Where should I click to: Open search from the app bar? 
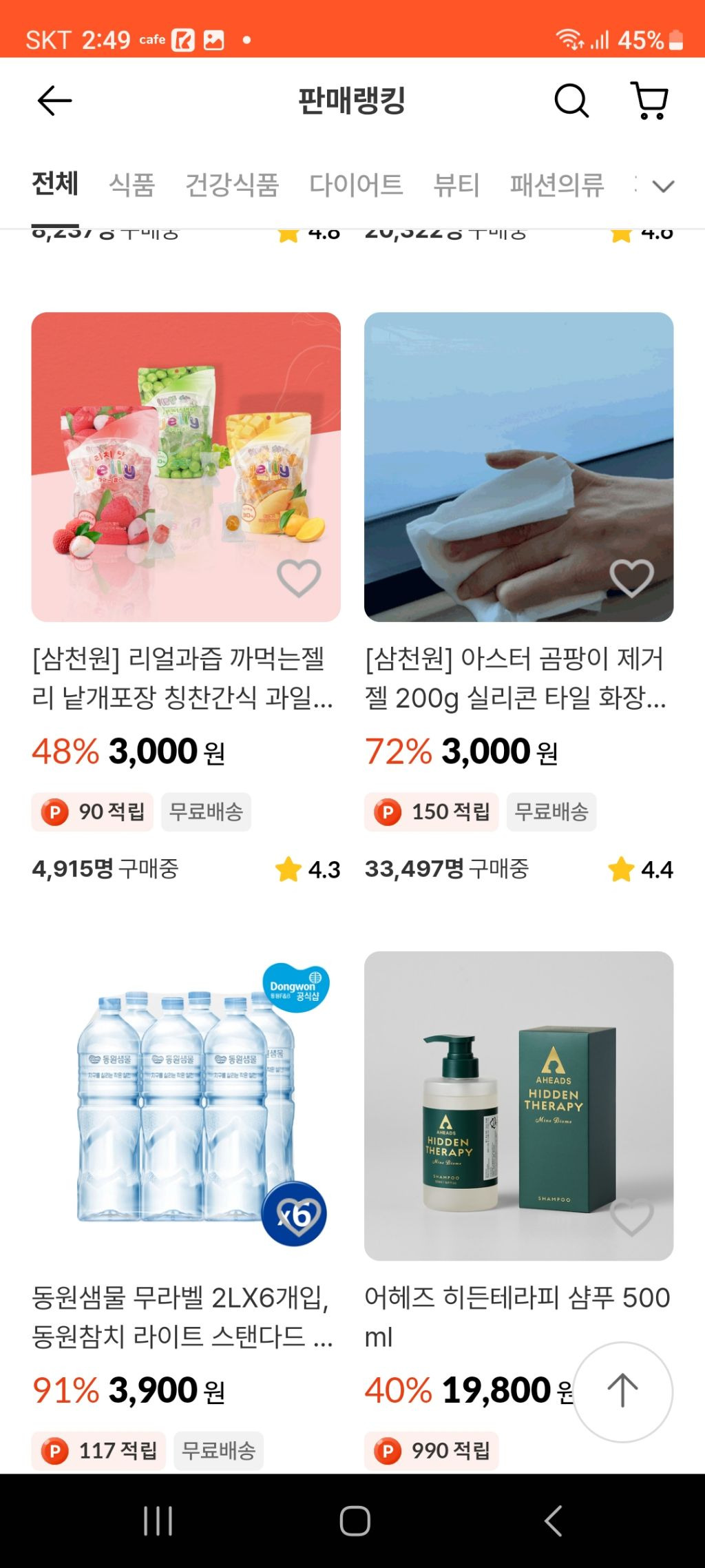pyautogui.click(x=571, y=101)
